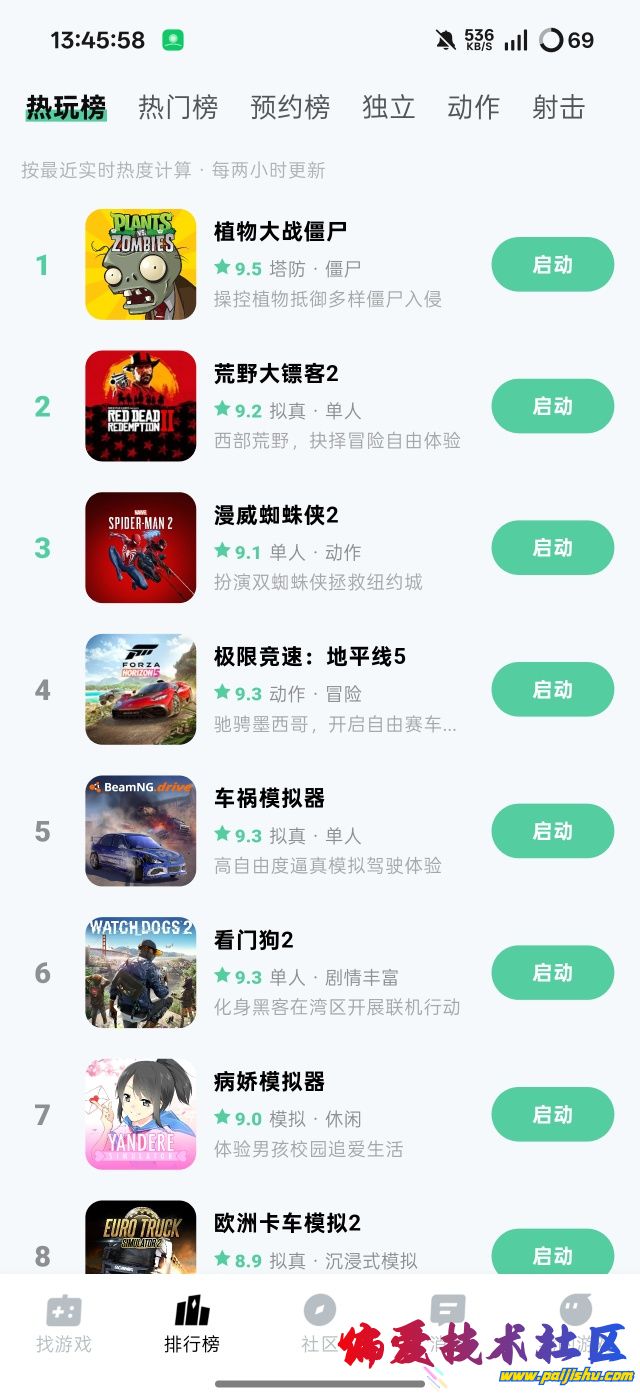Start 病娇模拟器 with 启动
Image resolution: width=640 pixels, height=1400 pixels.
552,1115
